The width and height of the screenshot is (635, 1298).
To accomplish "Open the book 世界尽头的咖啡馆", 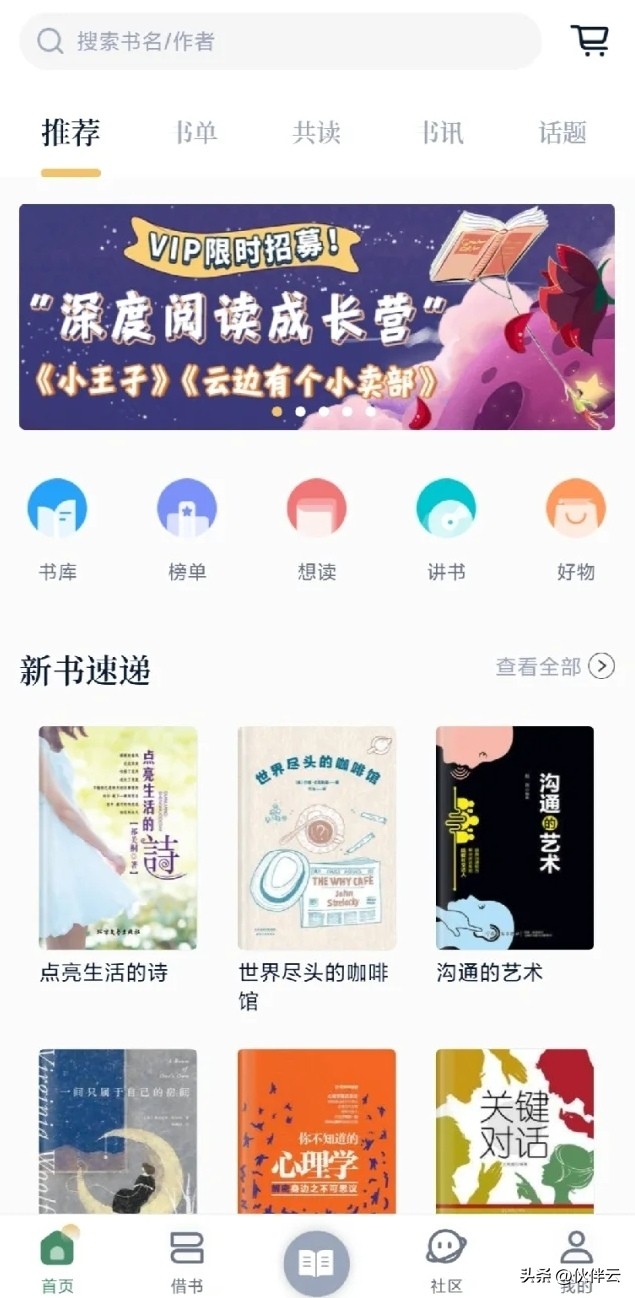I will [x=317, y=838].
